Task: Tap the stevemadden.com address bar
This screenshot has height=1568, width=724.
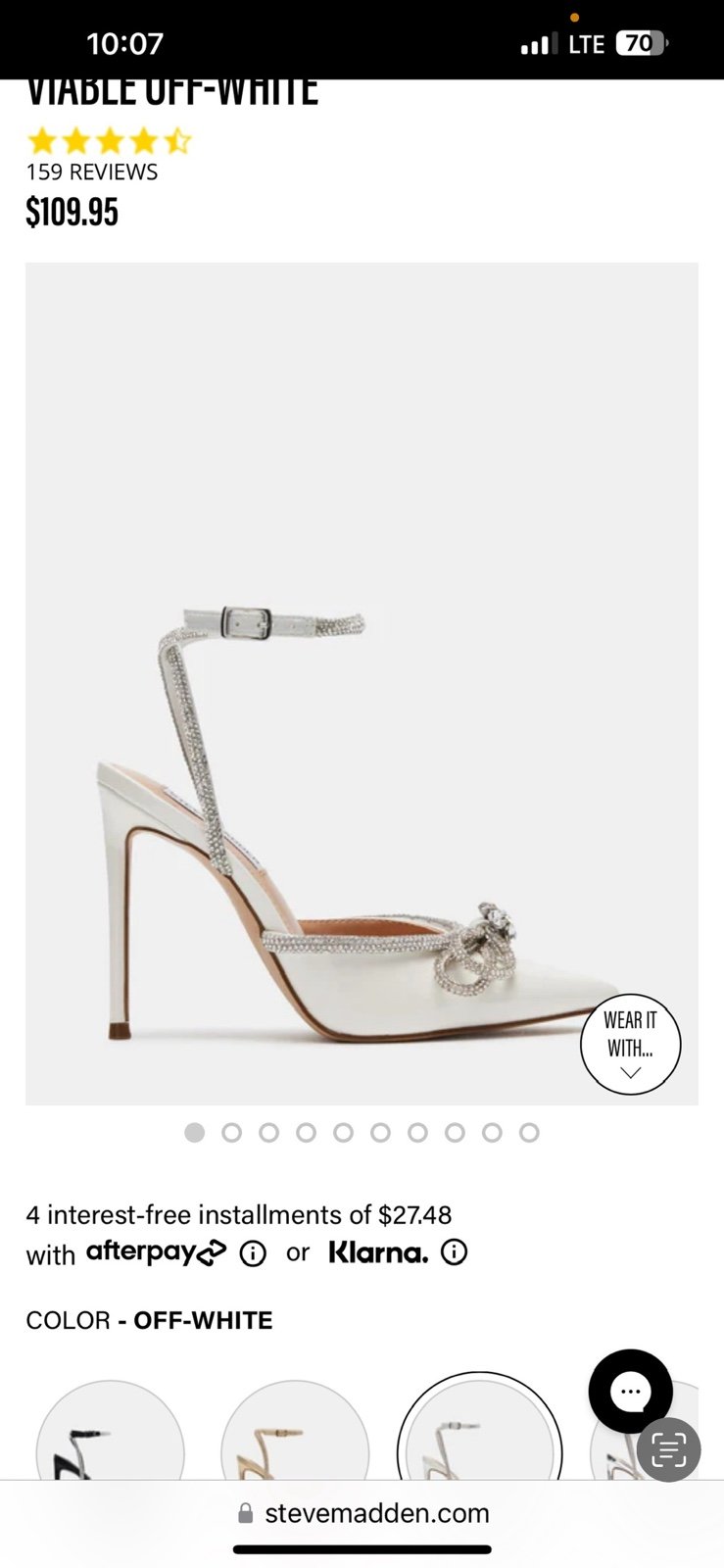Action: tap(362, 1513)
